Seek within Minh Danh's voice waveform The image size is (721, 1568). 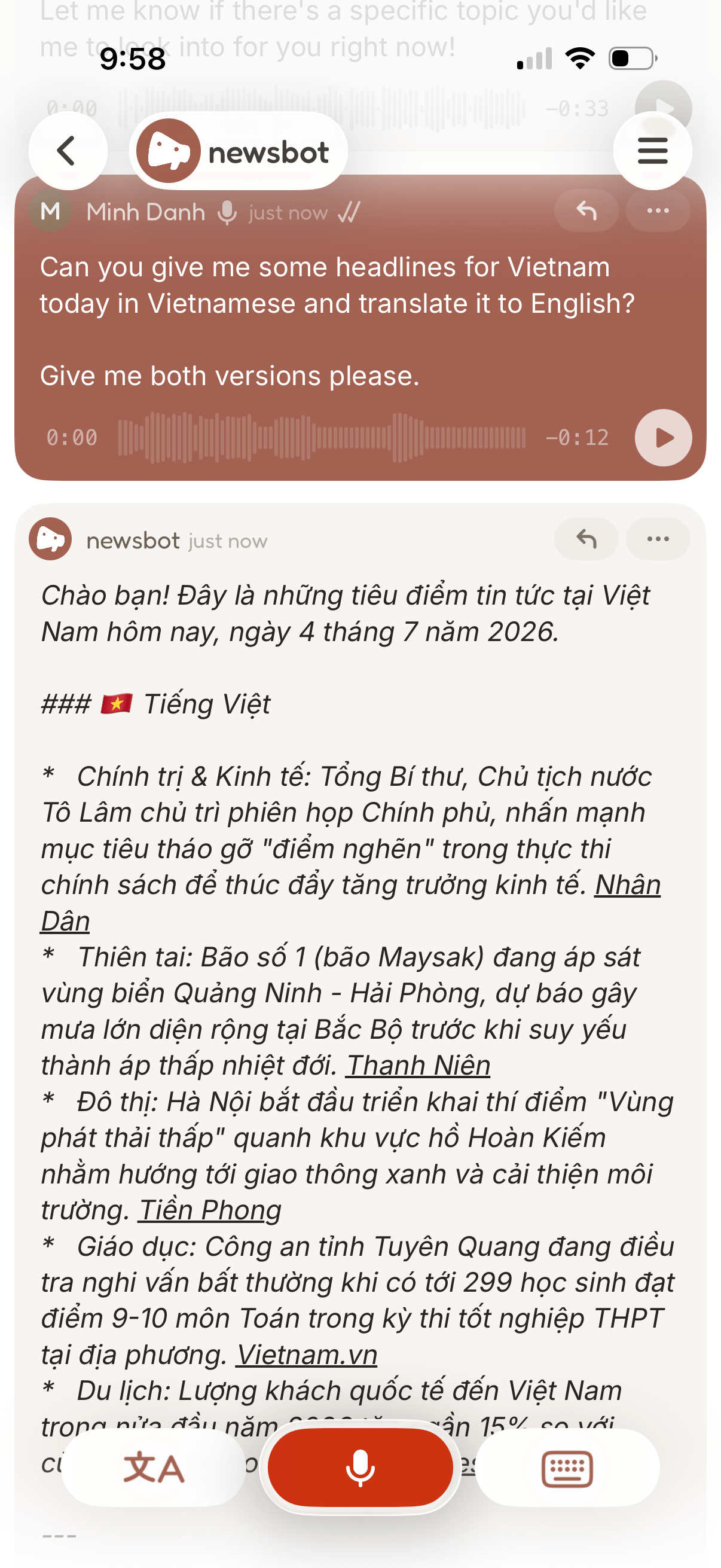pos(321,438)
